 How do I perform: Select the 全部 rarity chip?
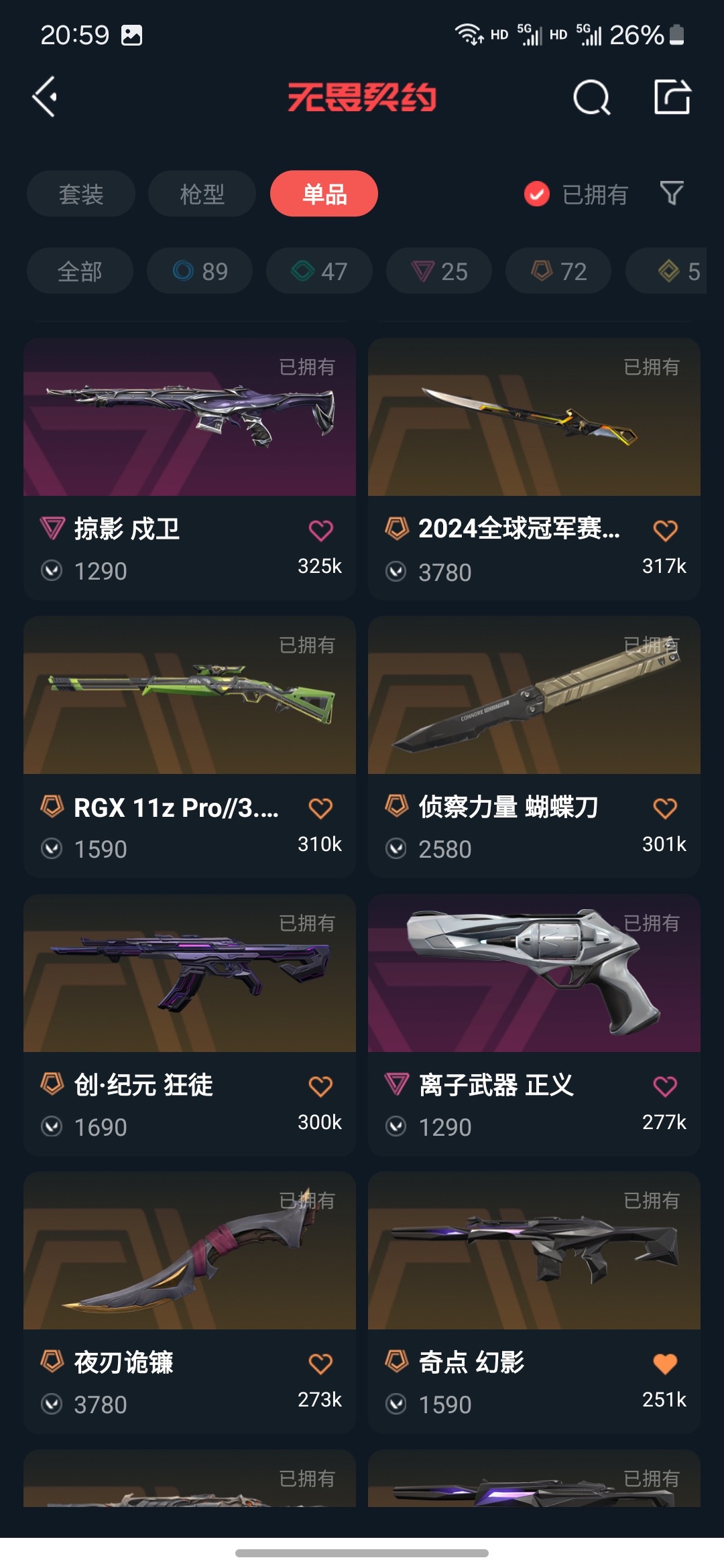(x=80, y=271)
